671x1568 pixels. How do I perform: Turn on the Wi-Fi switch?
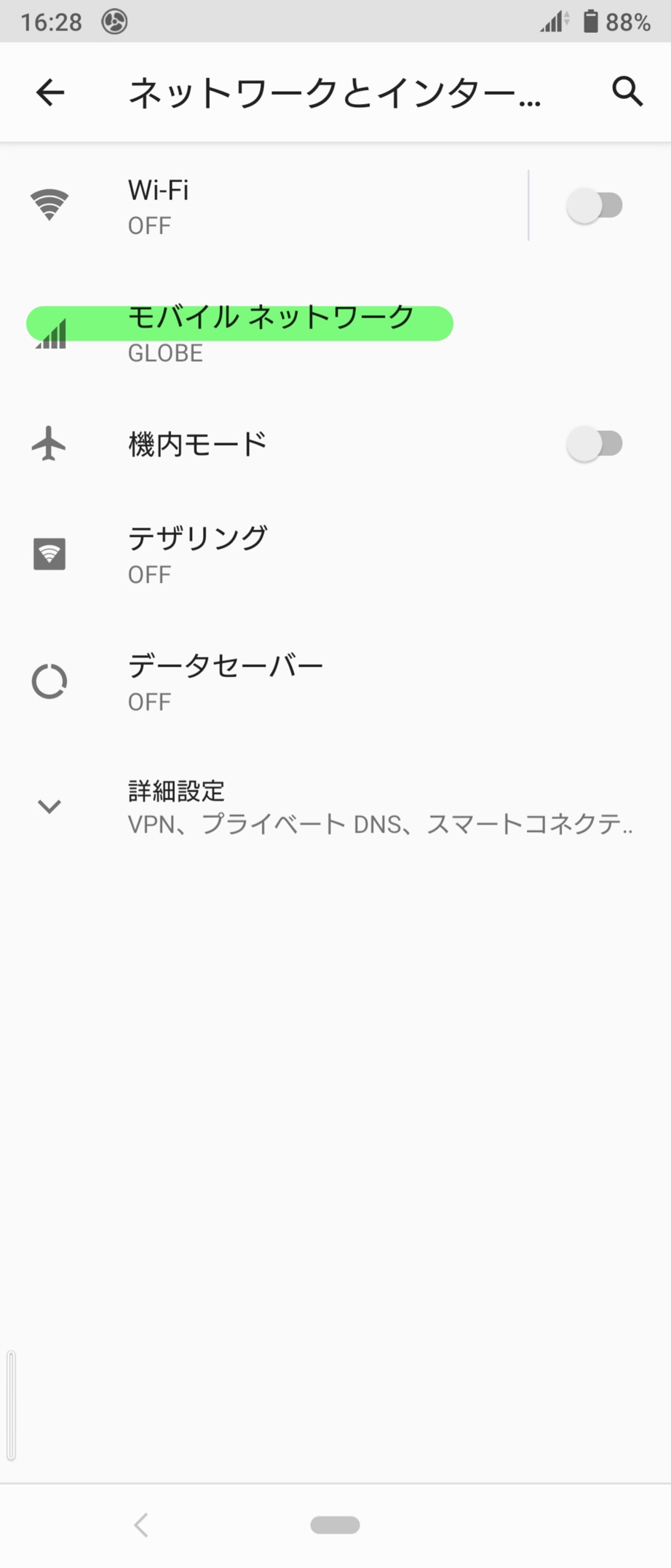(595, 206)
